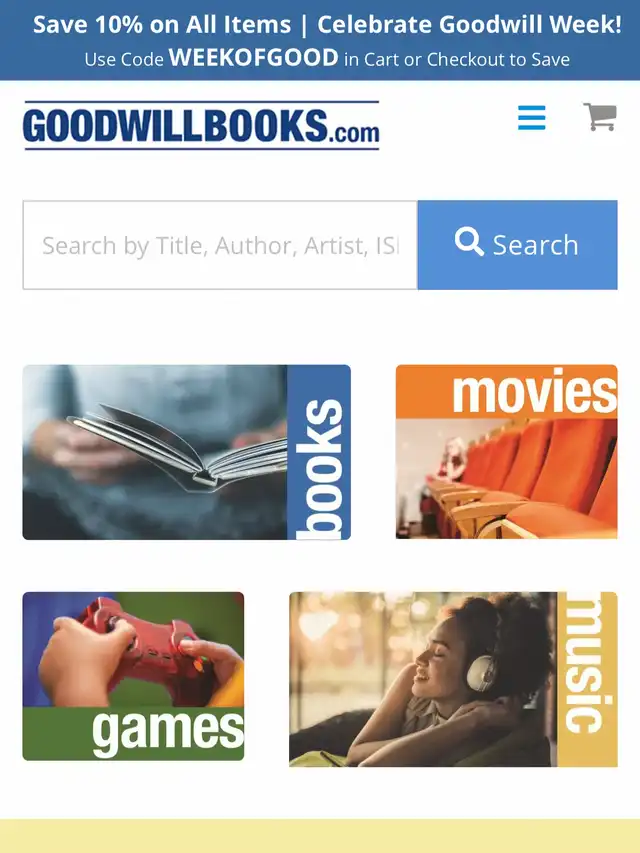This screenshot has width=640, height=853.
Task: Browse the movies category tile
Action: tap(506, 452)
